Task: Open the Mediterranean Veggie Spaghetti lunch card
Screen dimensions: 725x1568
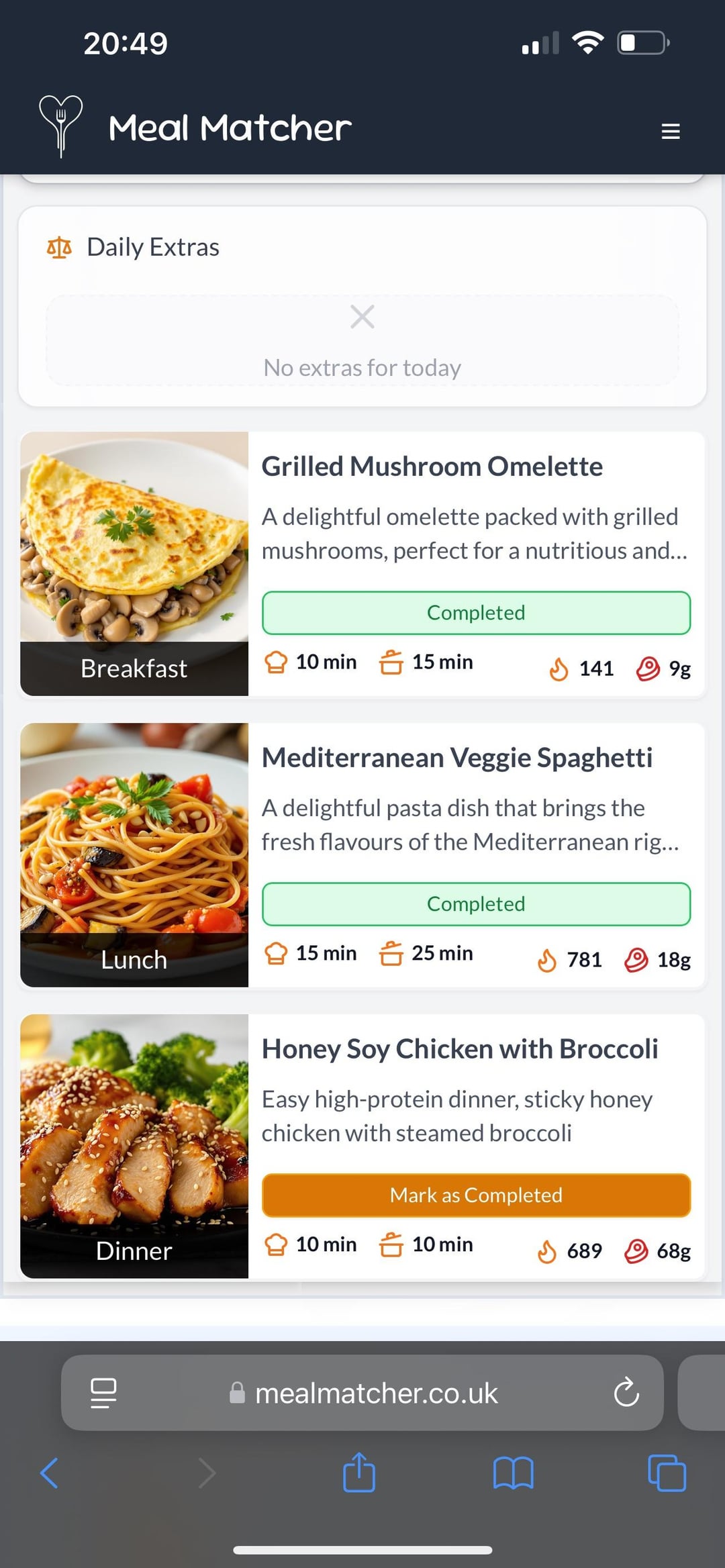Action: tap(362, 855)
